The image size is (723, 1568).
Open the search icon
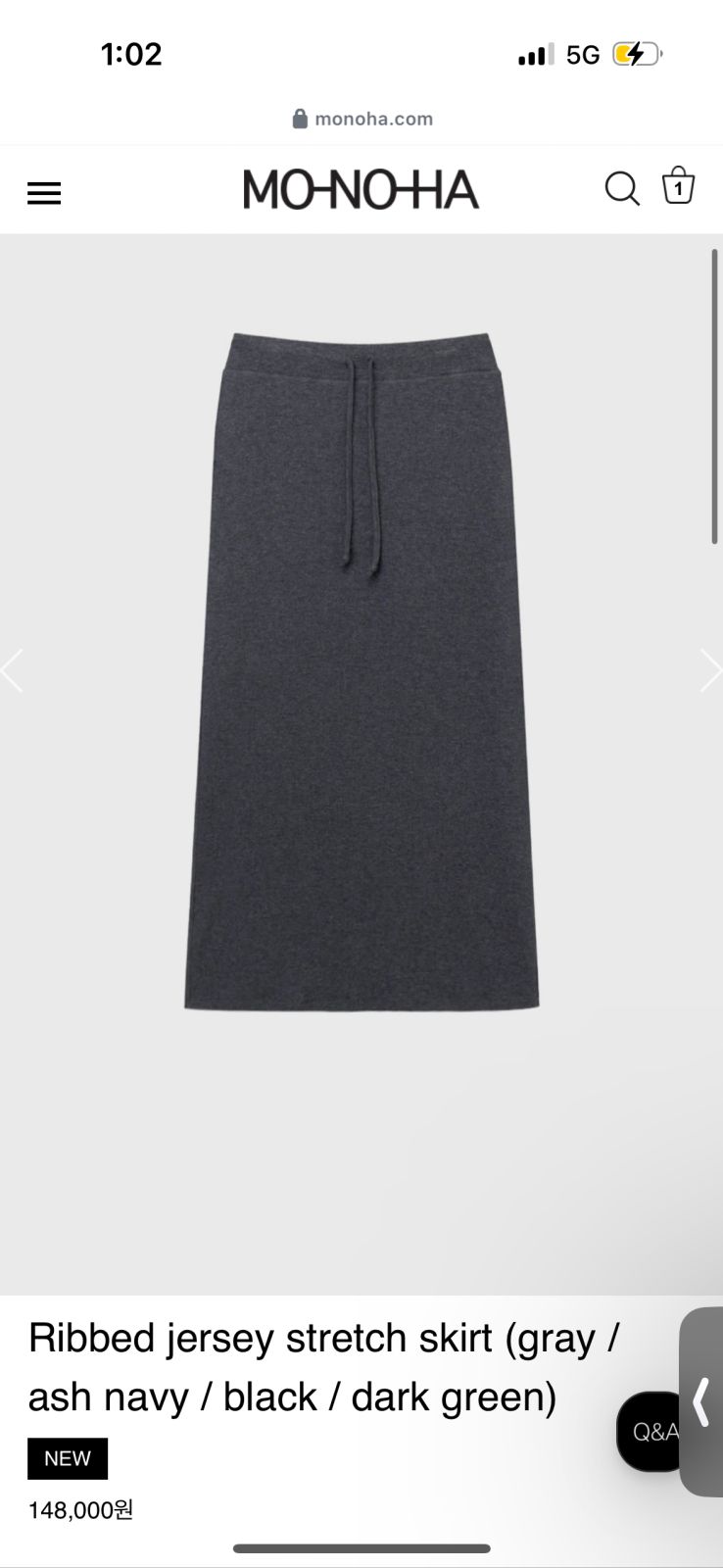pos(621,188)
